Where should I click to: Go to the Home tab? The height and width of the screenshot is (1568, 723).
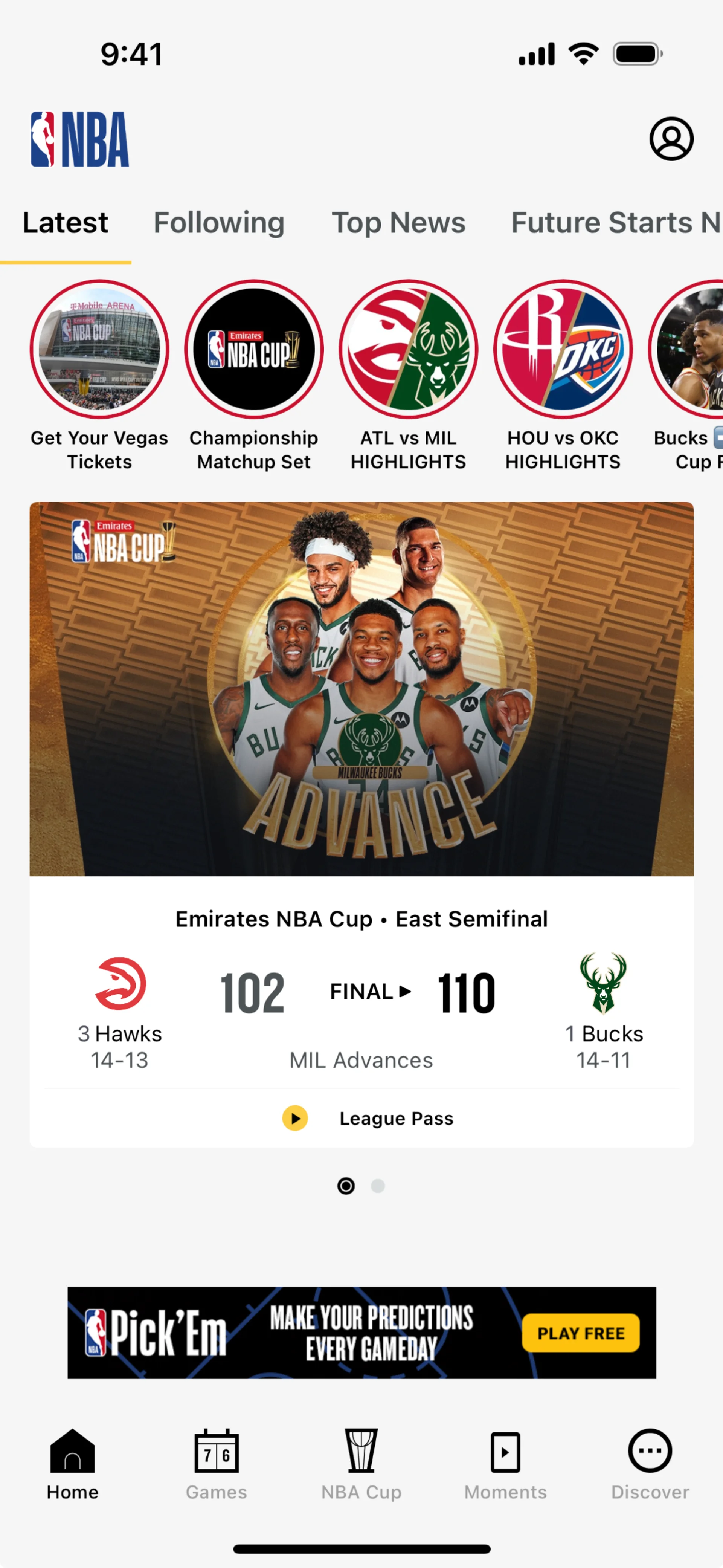pos(72,1464)
